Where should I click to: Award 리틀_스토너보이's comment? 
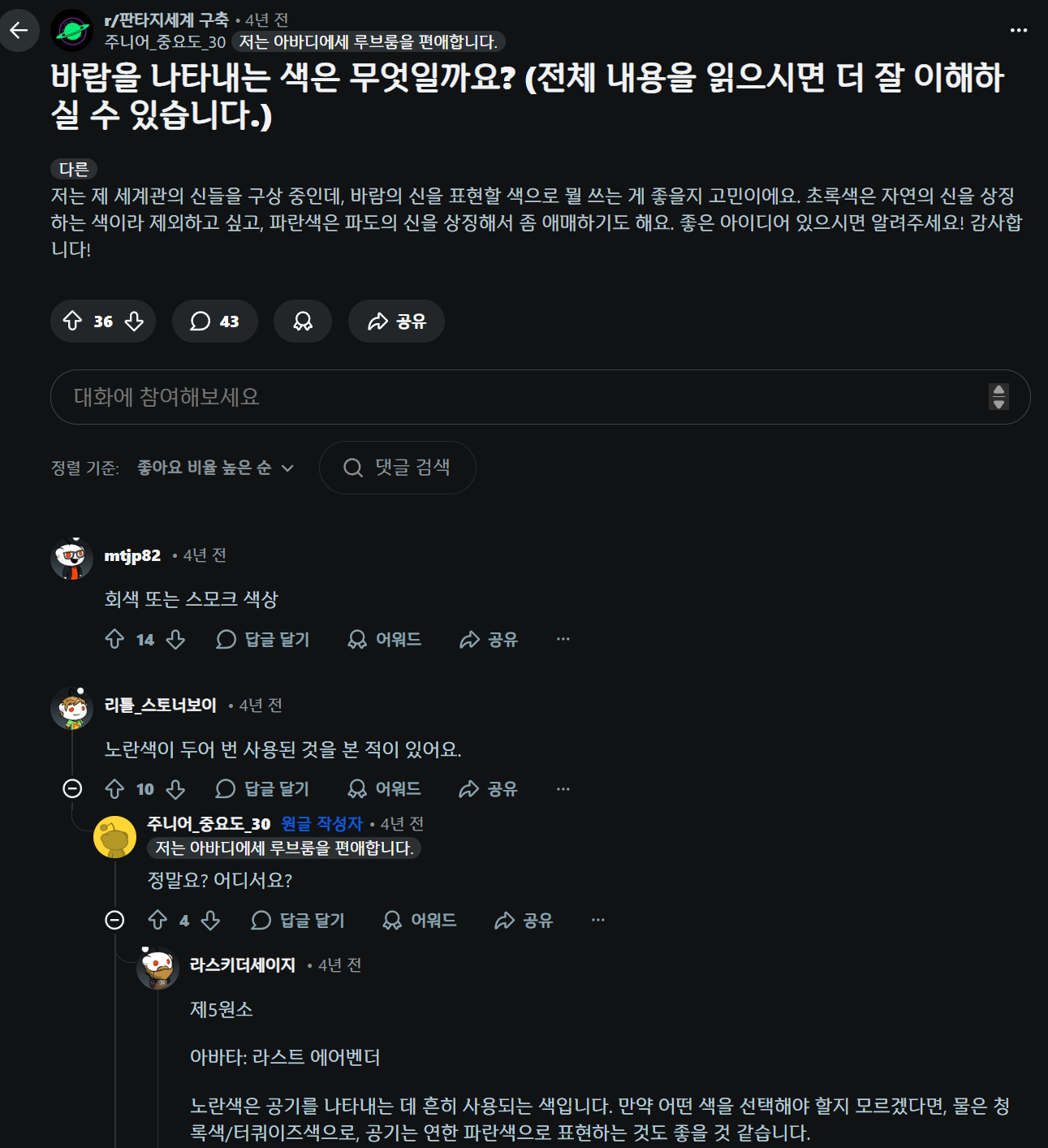point(384,789)
